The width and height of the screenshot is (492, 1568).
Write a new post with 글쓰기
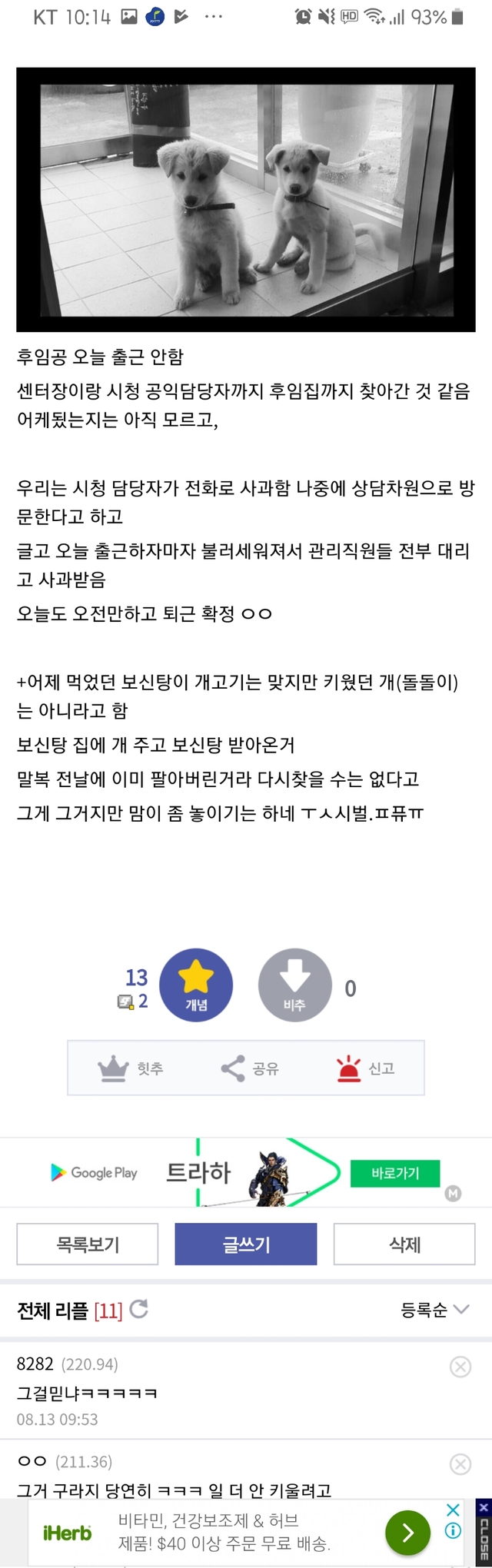246,1244
